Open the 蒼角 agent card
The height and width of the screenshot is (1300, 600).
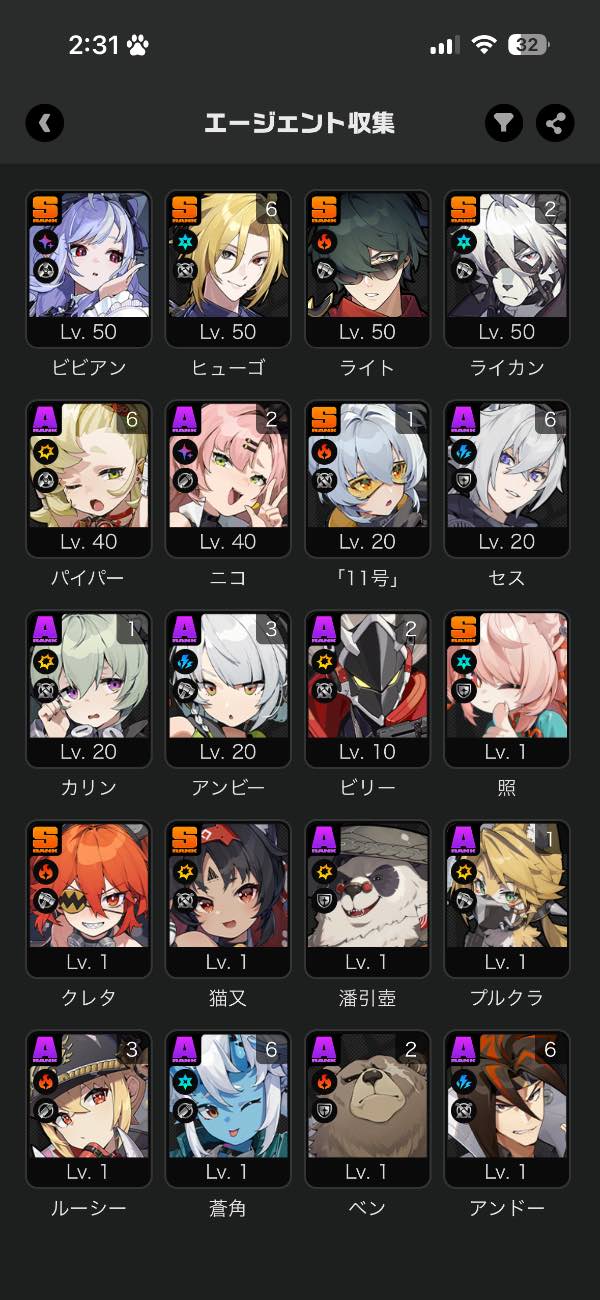click(x=228, y=1108)
